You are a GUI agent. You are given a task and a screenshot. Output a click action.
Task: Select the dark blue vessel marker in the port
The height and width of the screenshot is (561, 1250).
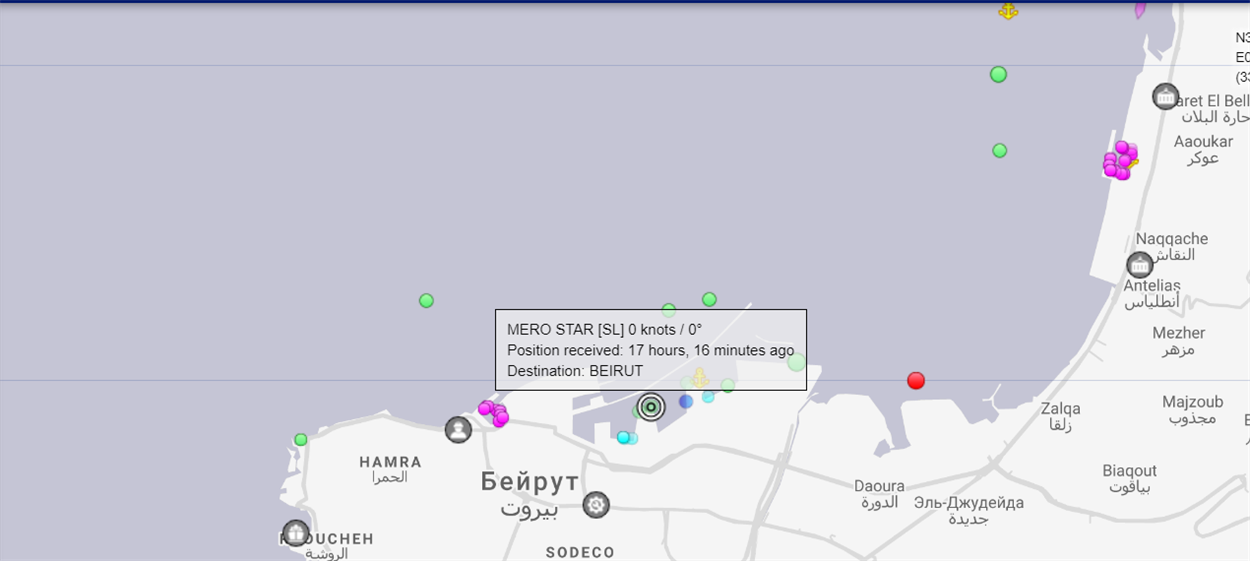(x=686, y=401)
